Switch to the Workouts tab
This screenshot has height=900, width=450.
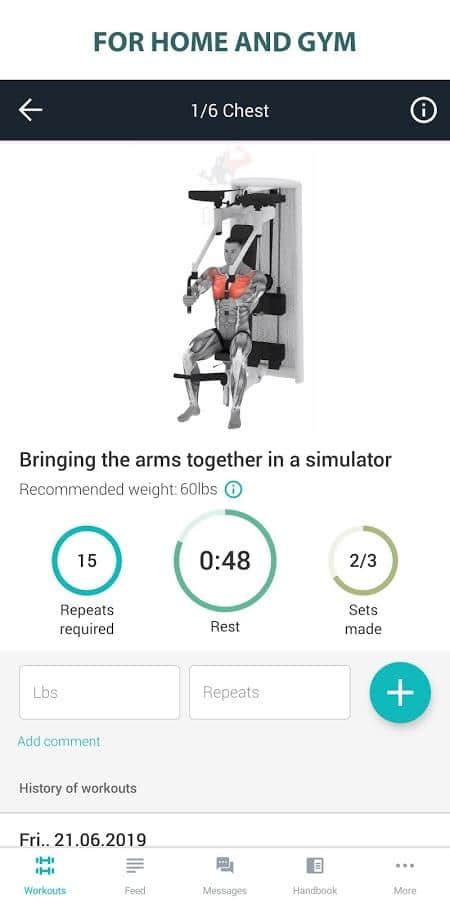(45, 874)
